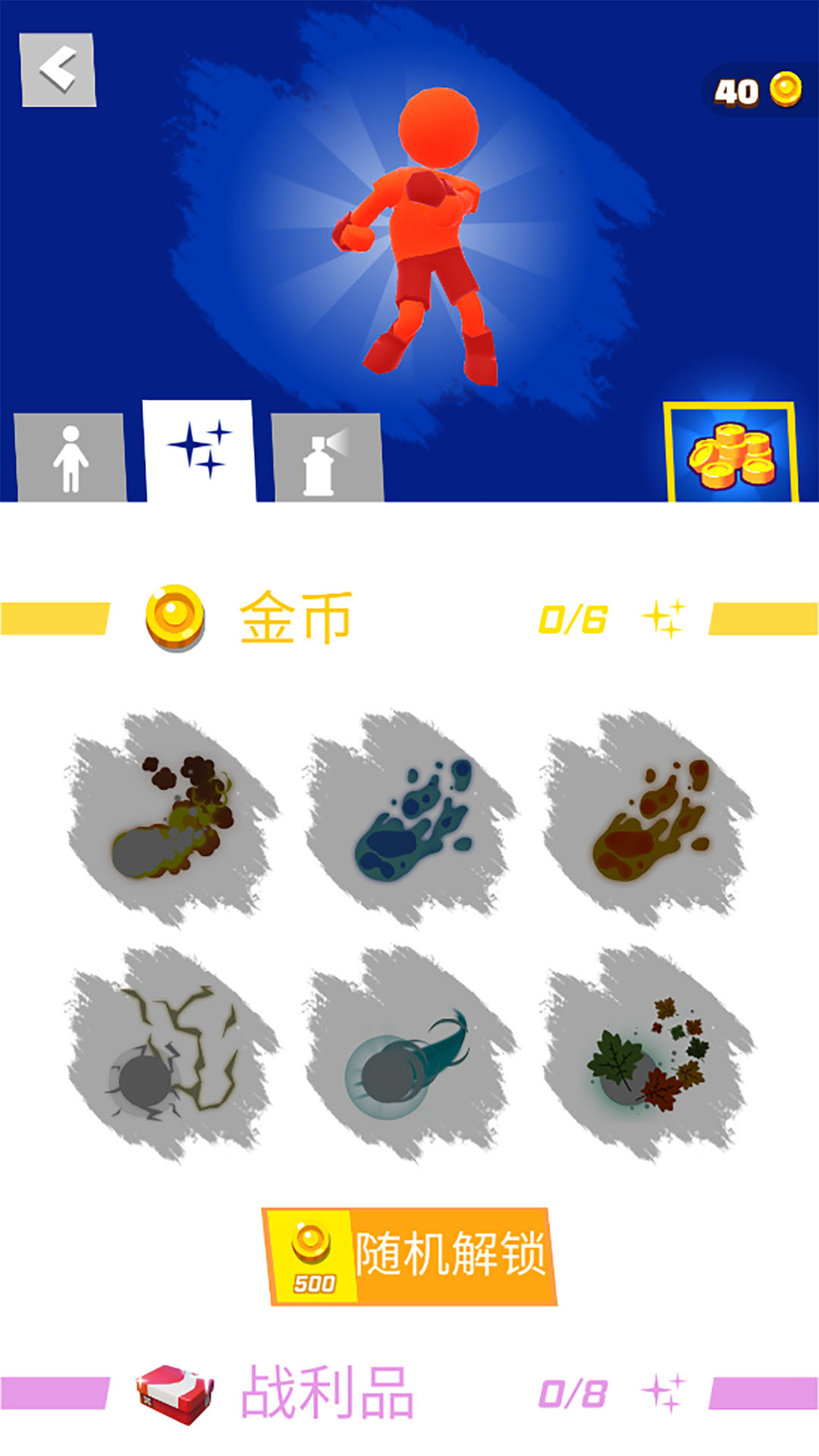Select the sparkle effects tab
819x1456 pixels.
[x=199, y=450]
